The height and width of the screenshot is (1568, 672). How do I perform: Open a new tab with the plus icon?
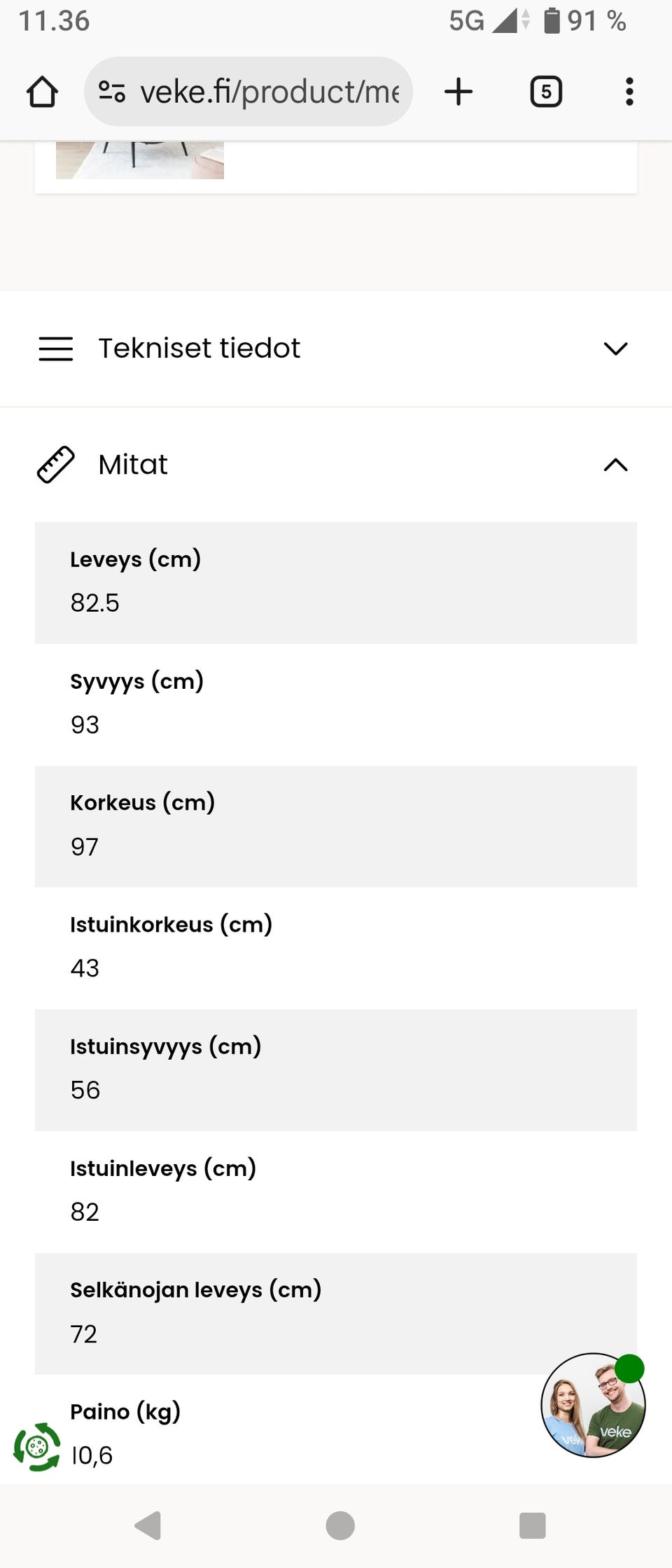pos(458,91)
